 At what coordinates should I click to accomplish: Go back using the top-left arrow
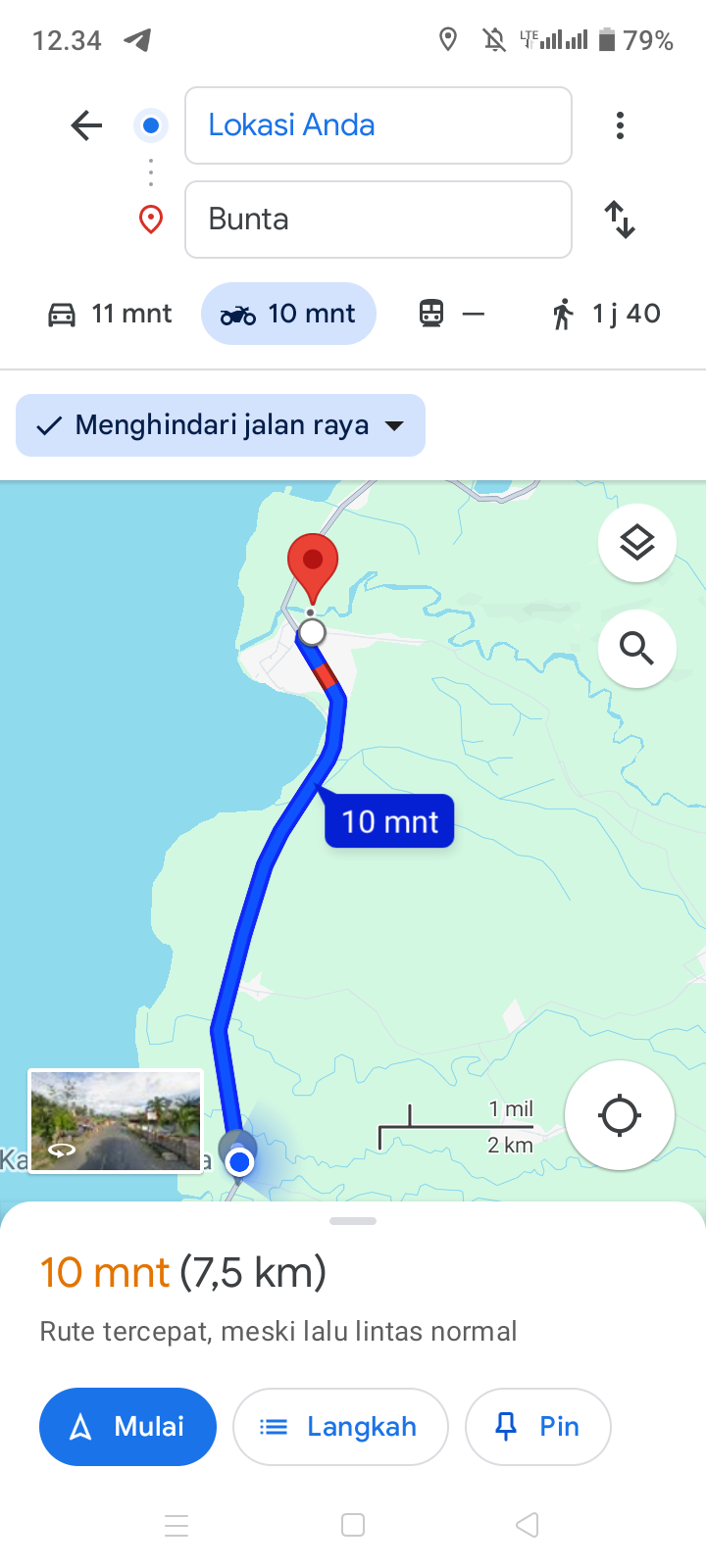(86, 125)
